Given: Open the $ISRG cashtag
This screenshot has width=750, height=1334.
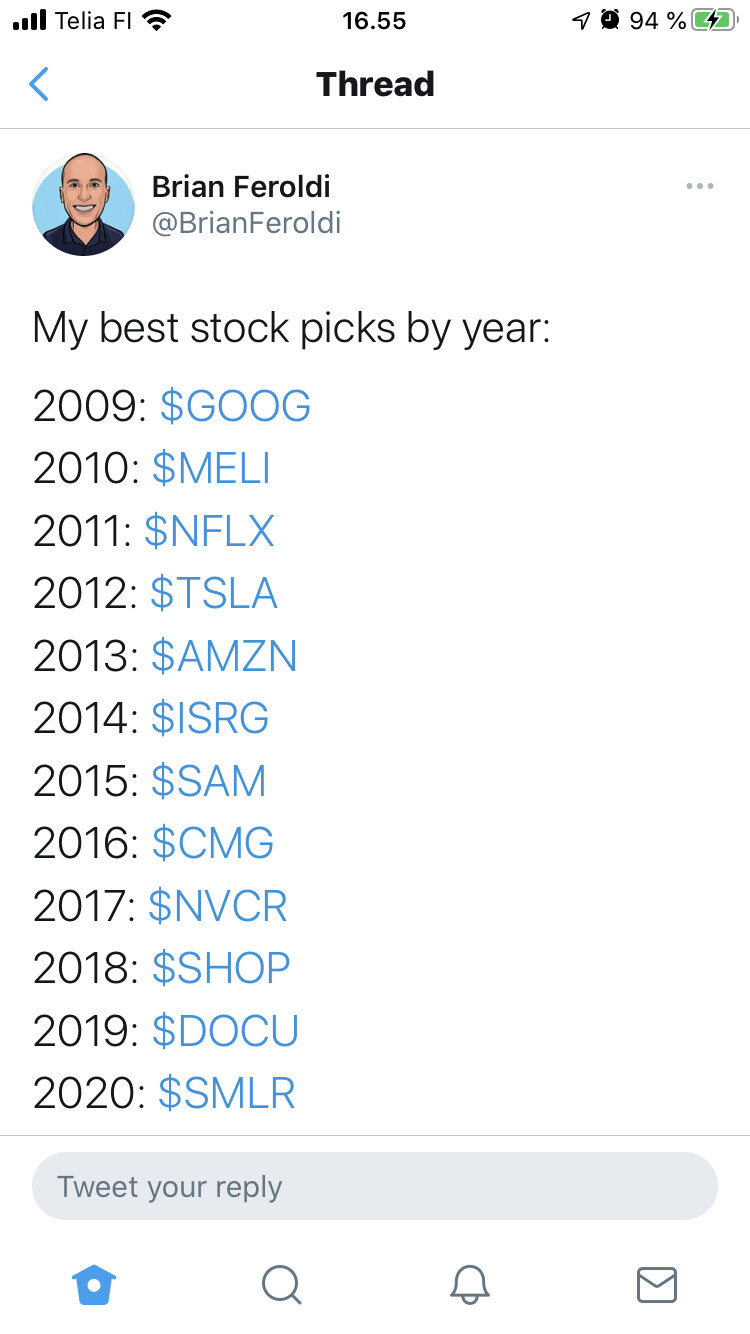Looking at the screenshot, I should tap(210, 718).
